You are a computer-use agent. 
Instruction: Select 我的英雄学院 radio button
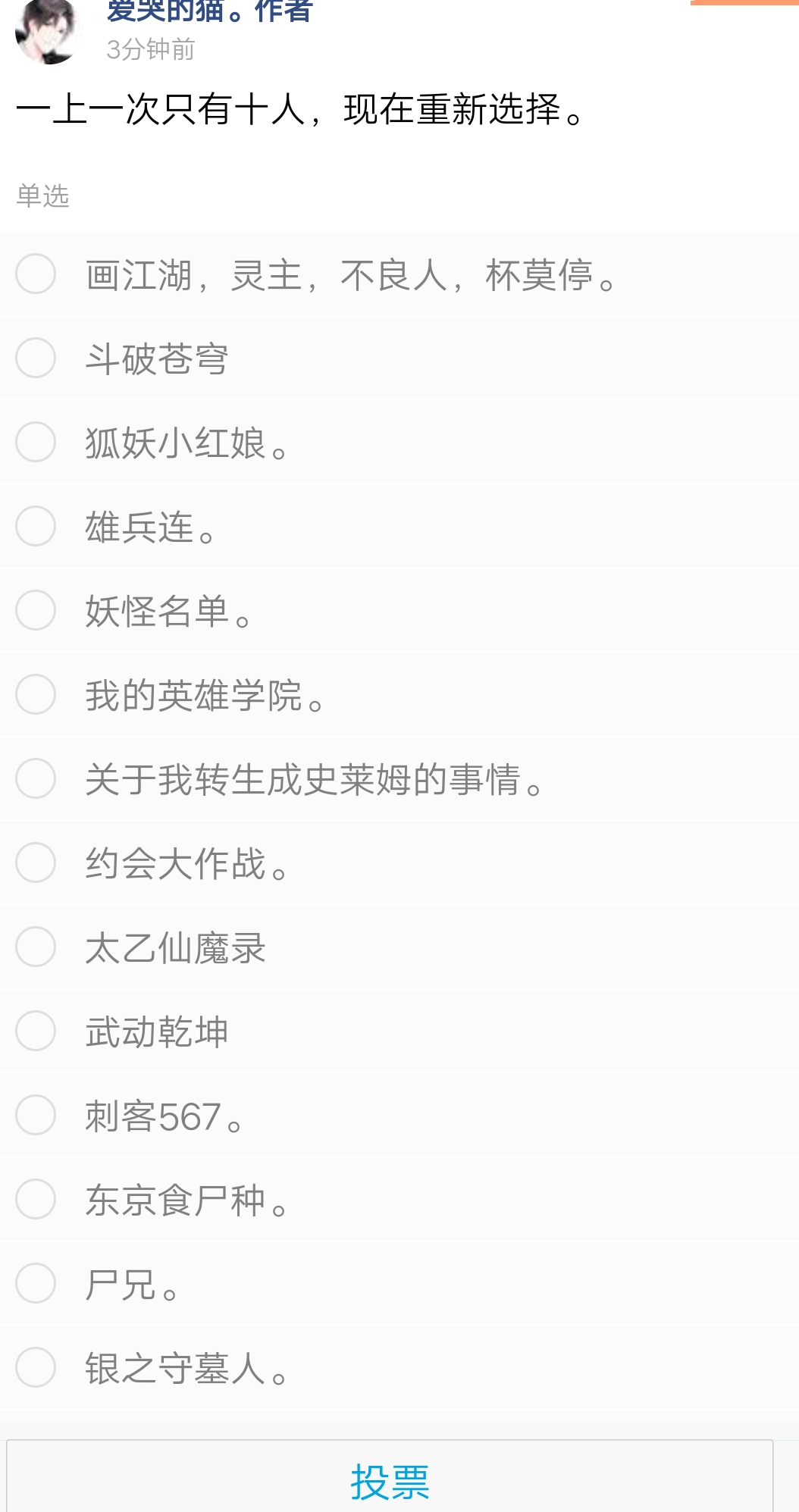coord(36,694)
